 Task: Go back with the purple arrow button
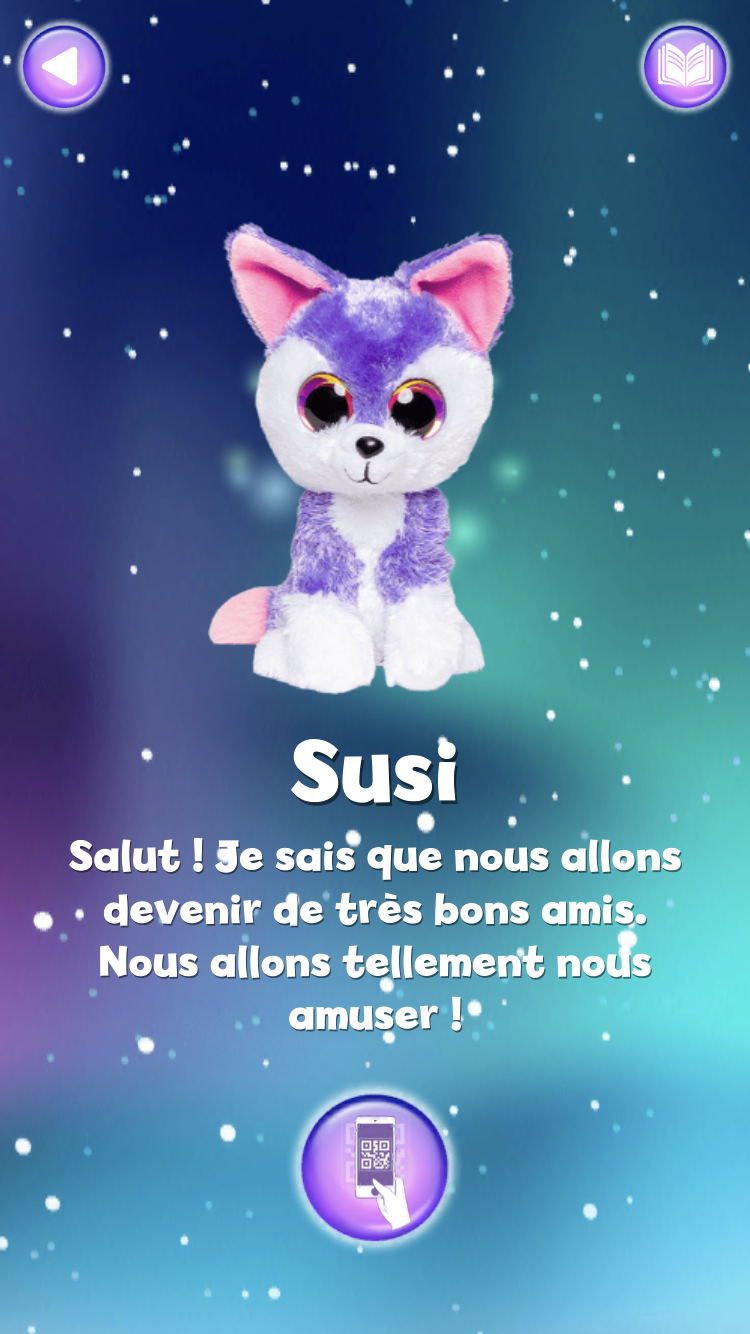[64, 67]
